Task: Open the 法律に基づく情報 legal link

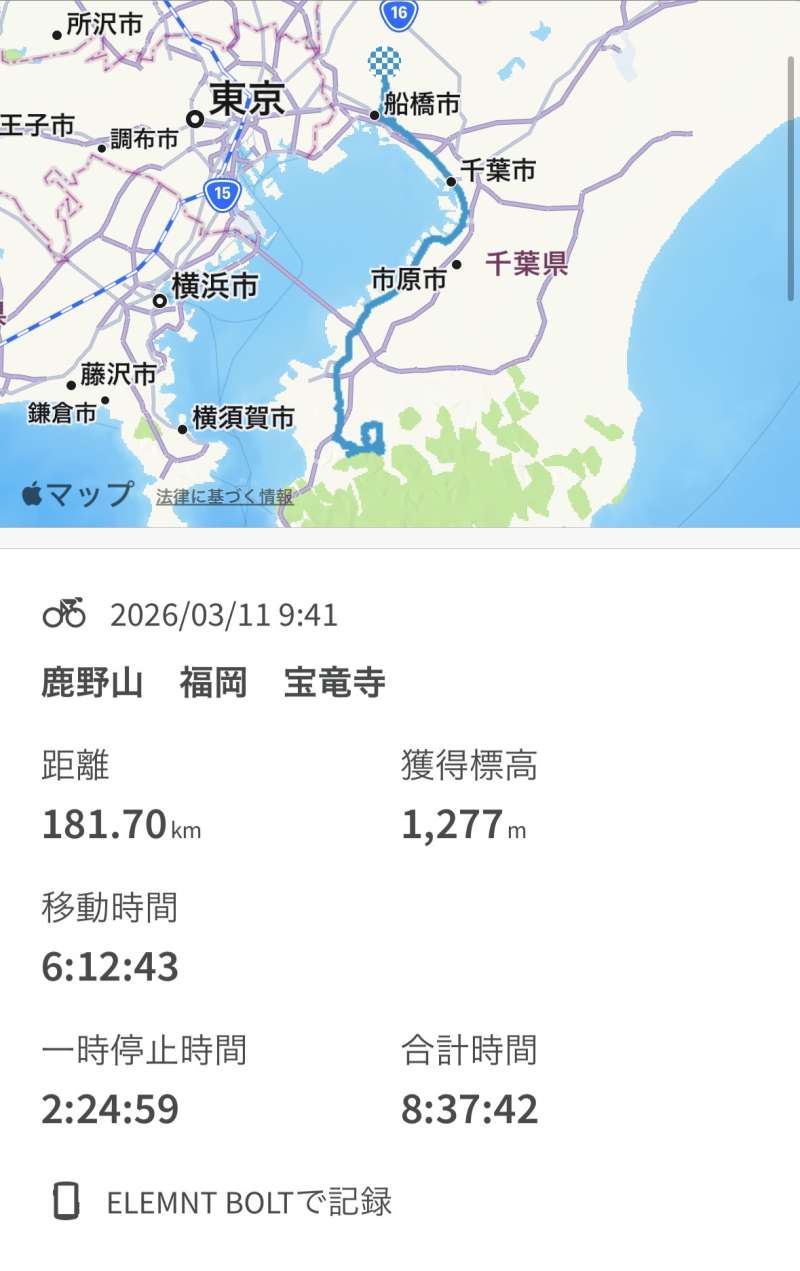Action: [224, 497]
